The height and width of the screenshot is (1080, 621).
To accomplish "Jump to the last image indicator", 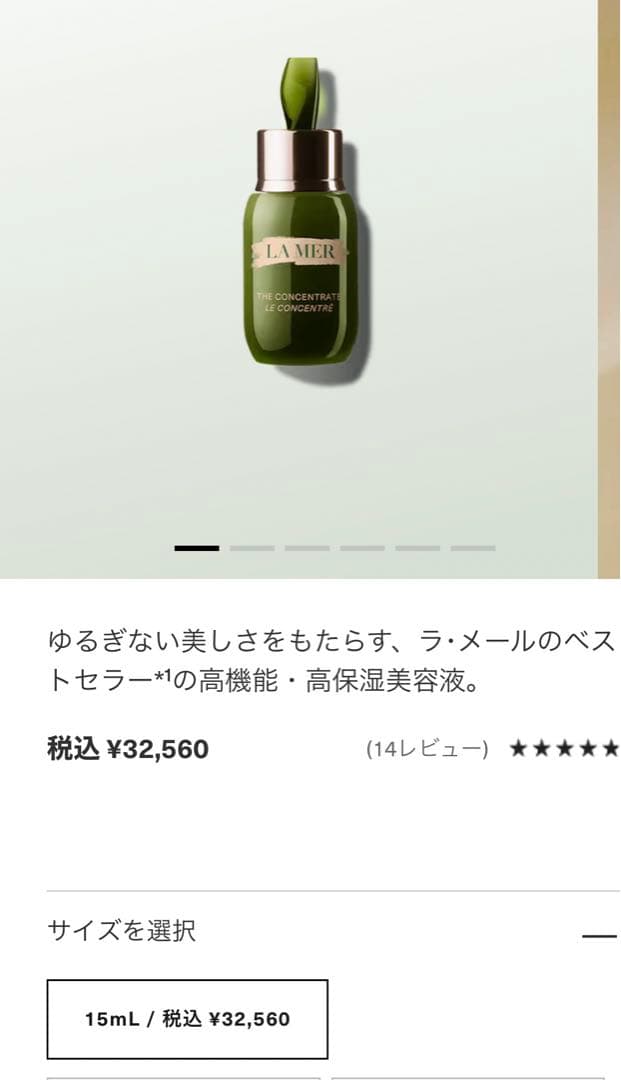I will click(x=472, y=548).
